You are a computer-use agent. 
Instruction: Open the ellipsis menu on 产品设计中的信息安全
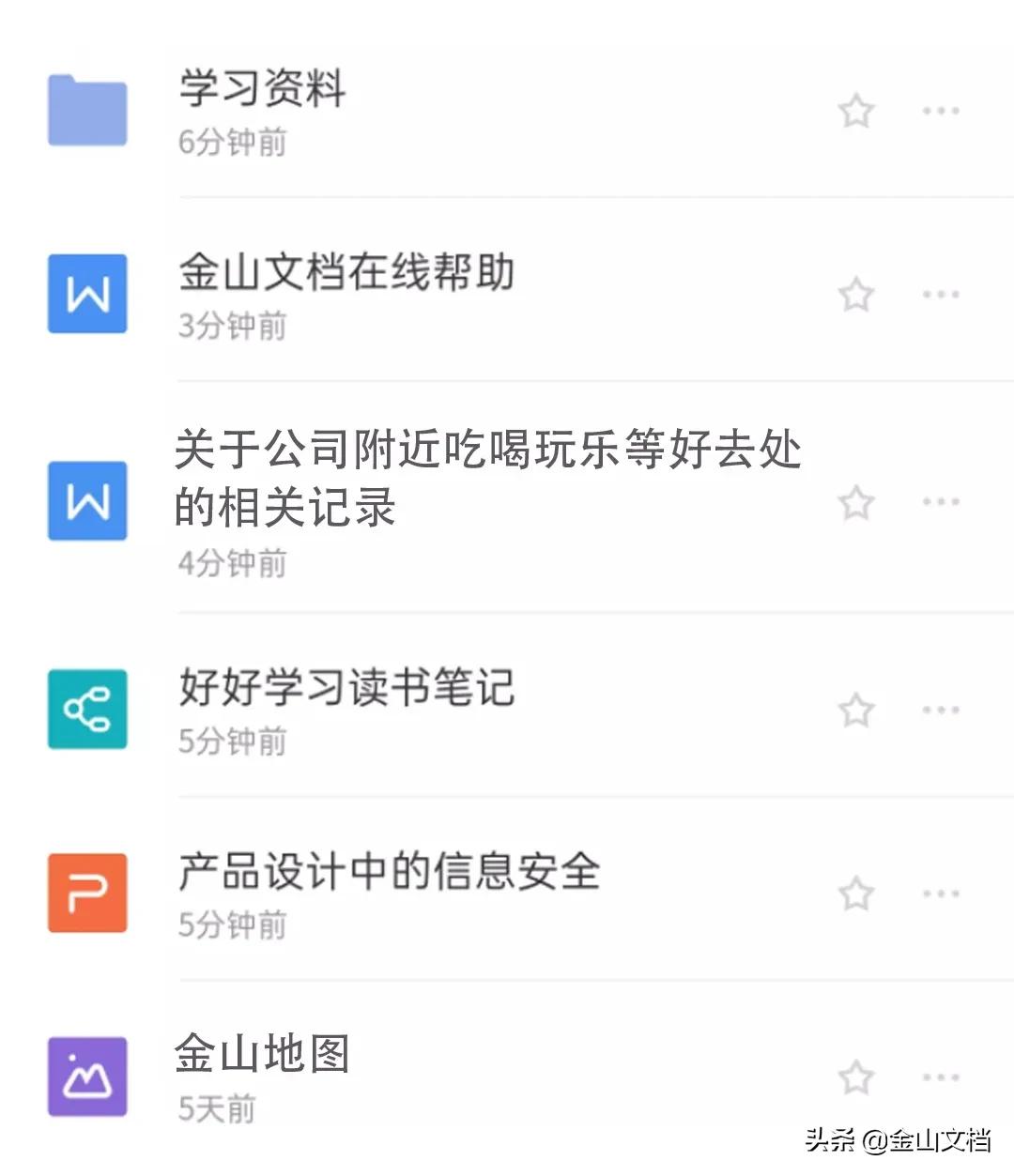tap(941, 893)
